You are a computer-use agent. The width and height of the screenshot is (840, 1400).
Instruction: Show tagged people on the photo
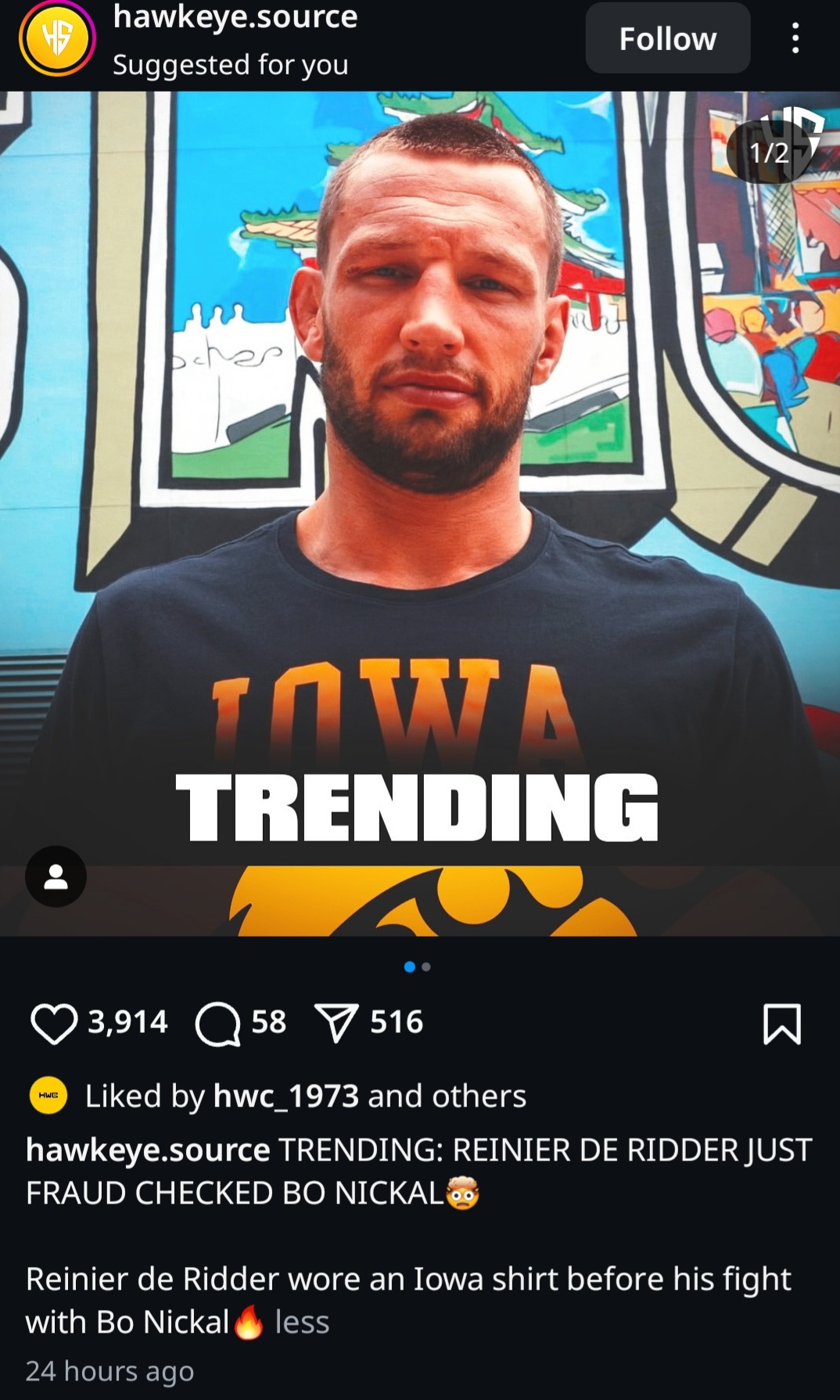pyautogui.click(x=56, y=876)
